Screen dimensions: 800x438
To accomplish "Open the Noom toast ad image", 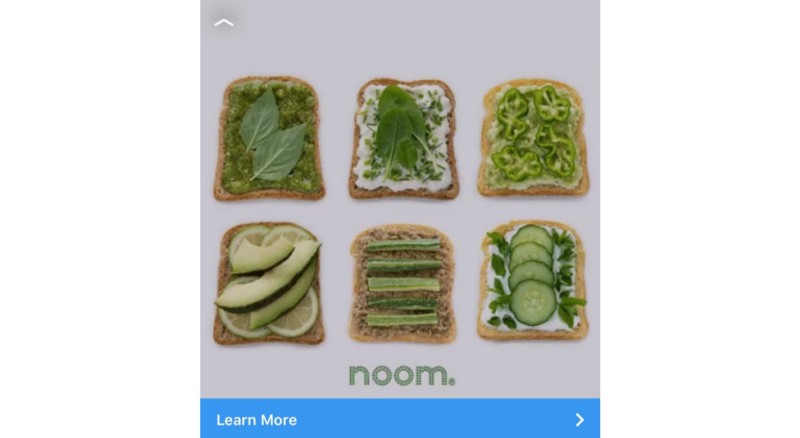I will click(x=400, y=210).
